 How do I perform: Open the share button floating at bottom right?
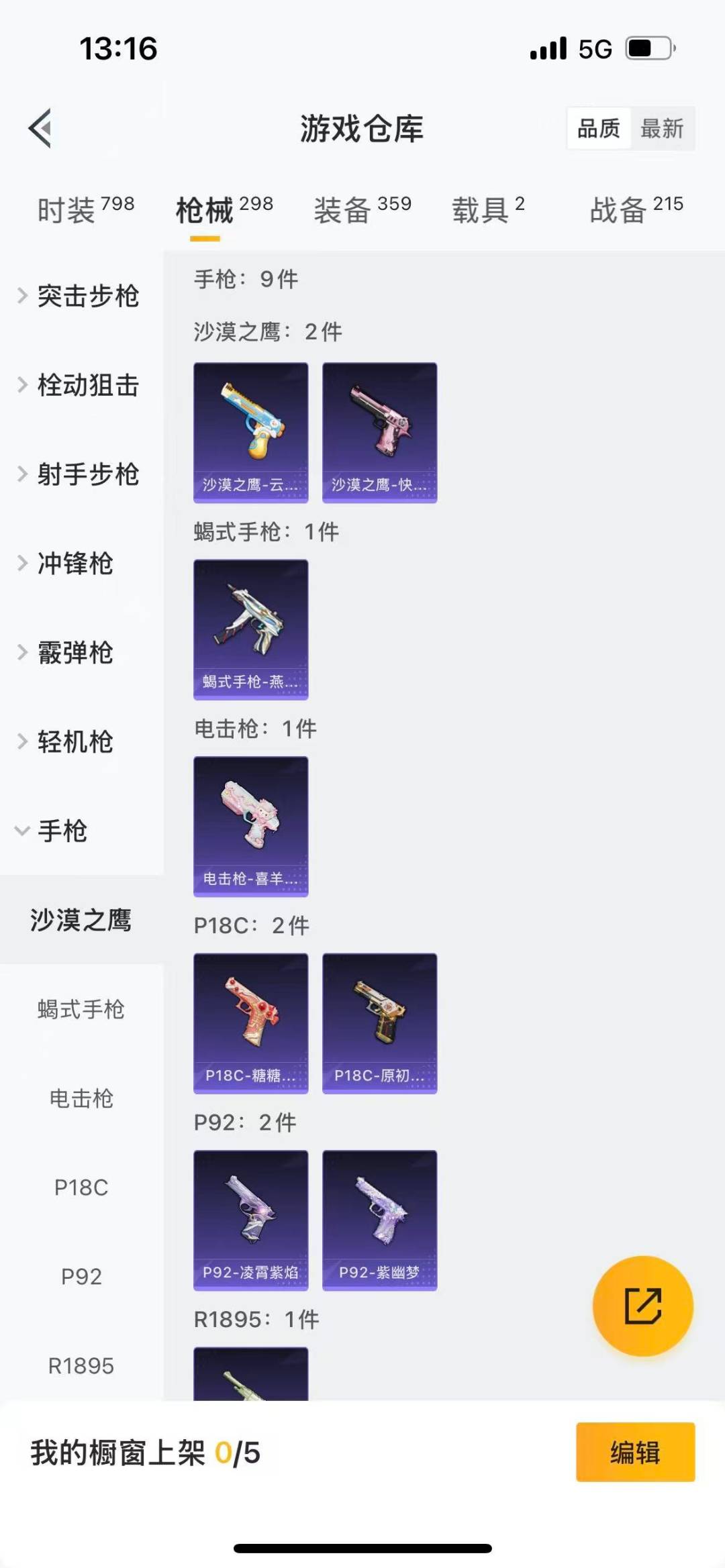pyautogui.click(x=642, y=1305)
